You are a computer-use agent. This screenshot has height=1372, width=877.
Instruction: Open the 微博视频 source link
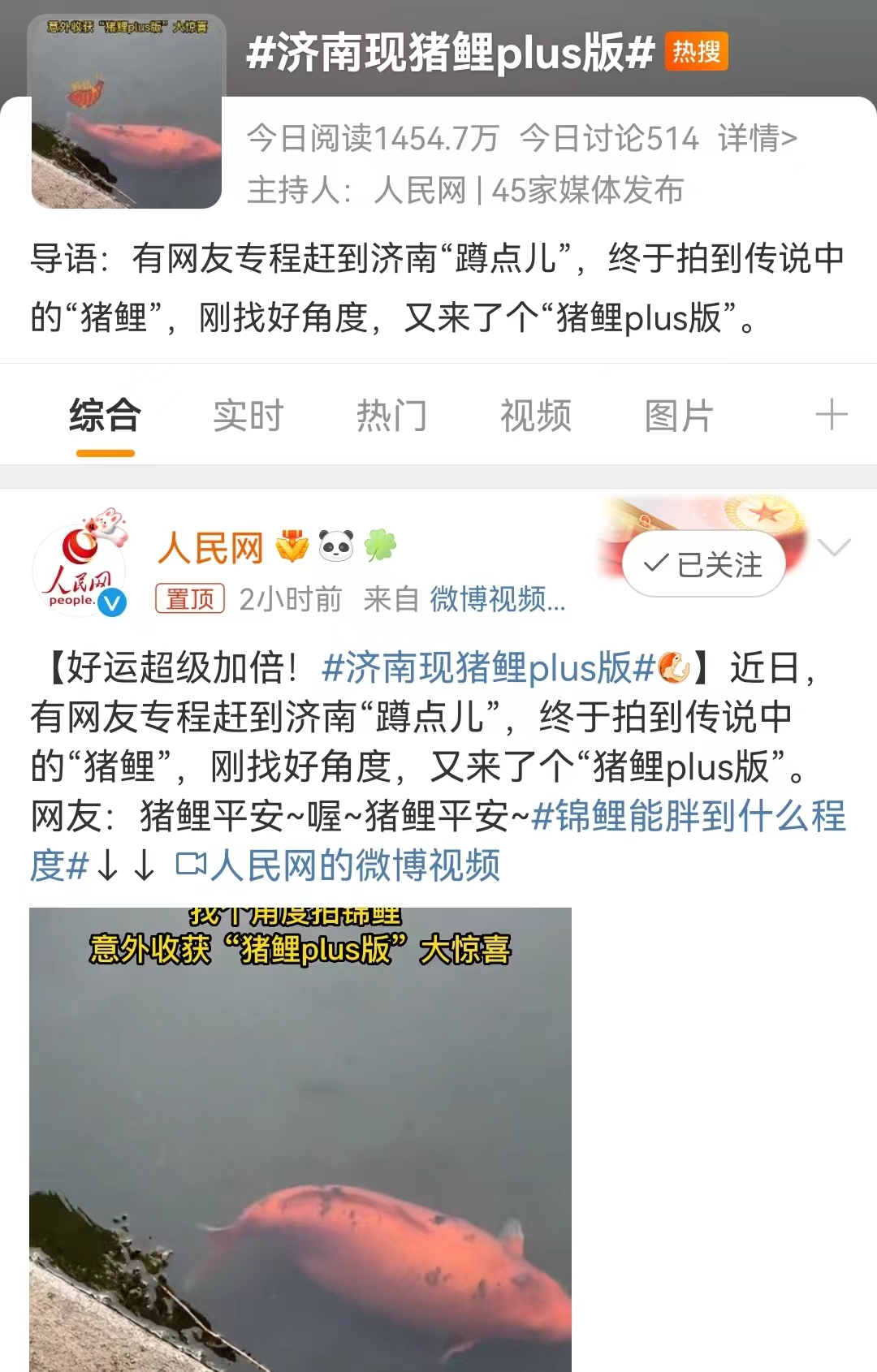(496, 599)
